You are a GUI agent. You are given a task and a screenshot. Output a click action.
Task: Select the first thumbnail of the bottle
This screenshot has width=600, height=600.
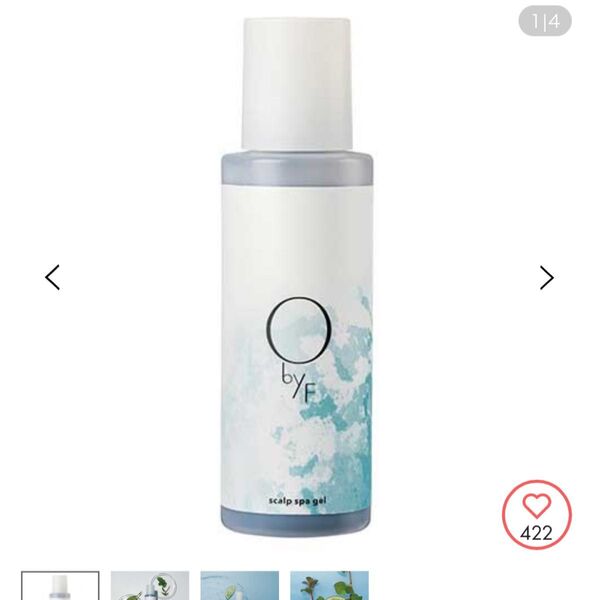coord(61,587)
